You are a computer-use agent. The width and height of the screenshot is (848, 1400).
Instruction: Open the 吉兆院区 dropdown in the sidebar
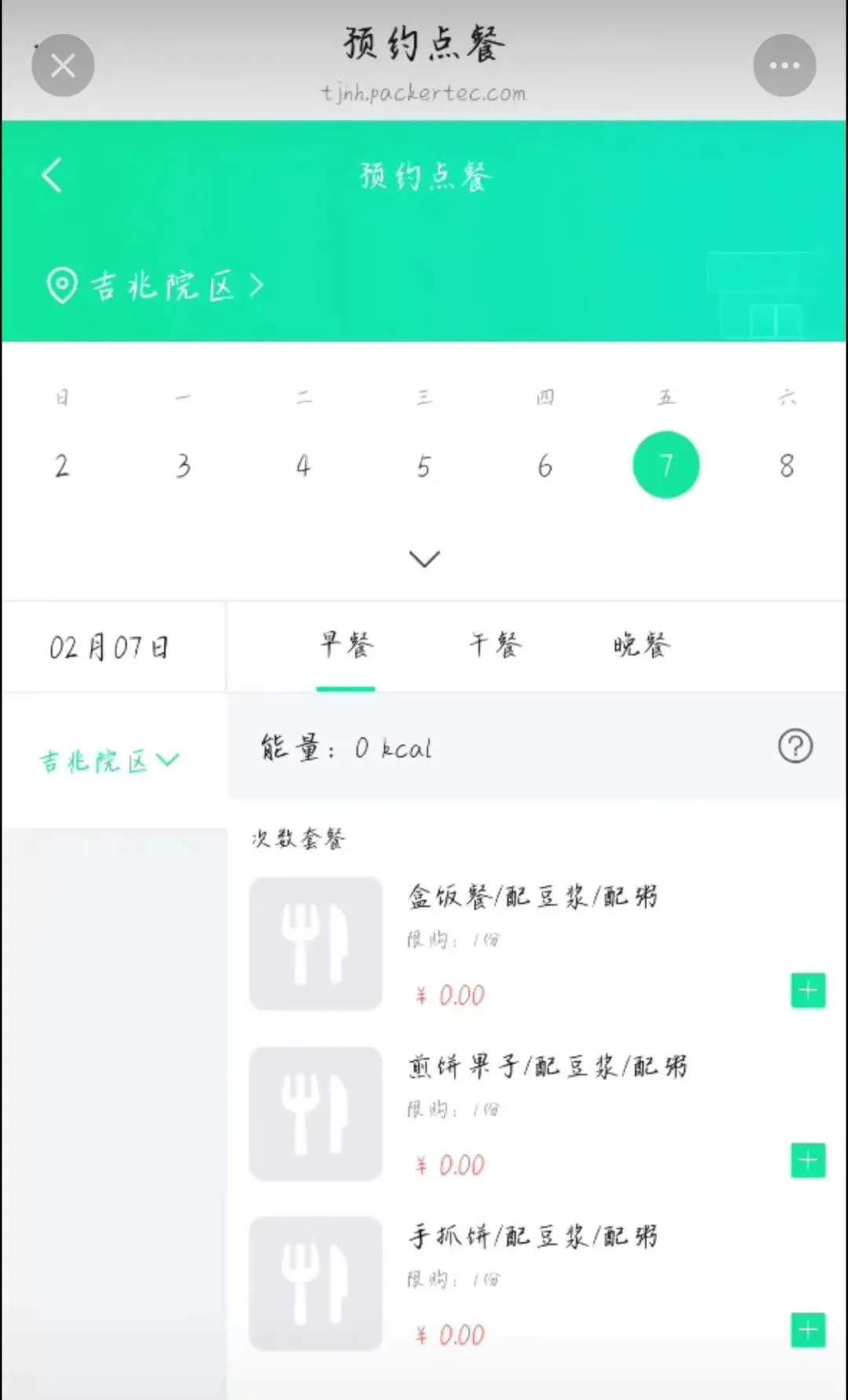(110, 761)
